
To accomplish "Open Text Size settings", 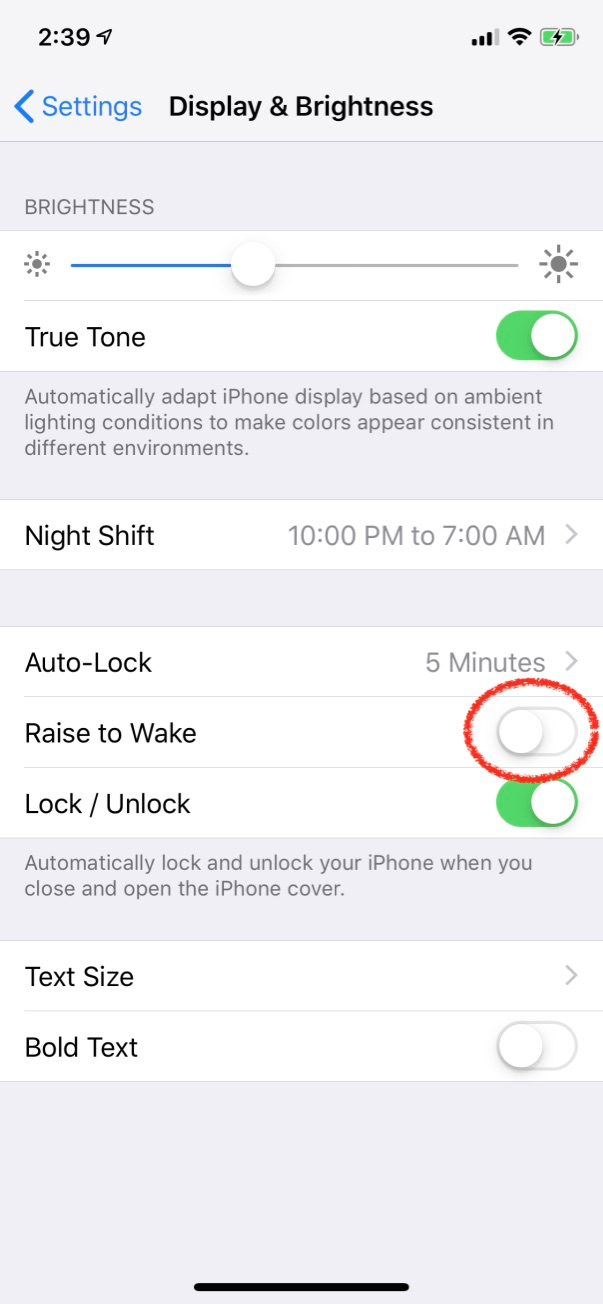I will tap(300, 976).
